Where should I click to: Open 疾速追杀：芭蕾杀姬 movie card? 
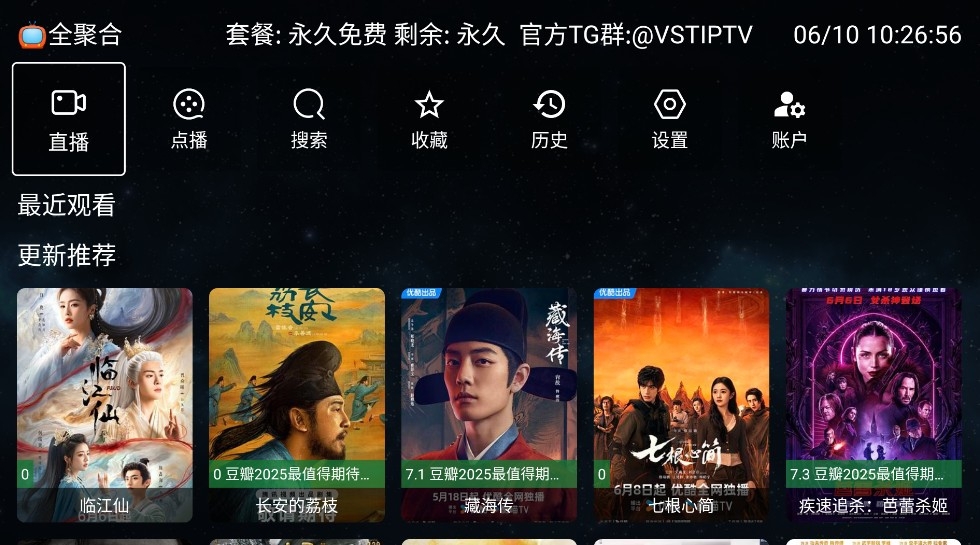point(873,404)
